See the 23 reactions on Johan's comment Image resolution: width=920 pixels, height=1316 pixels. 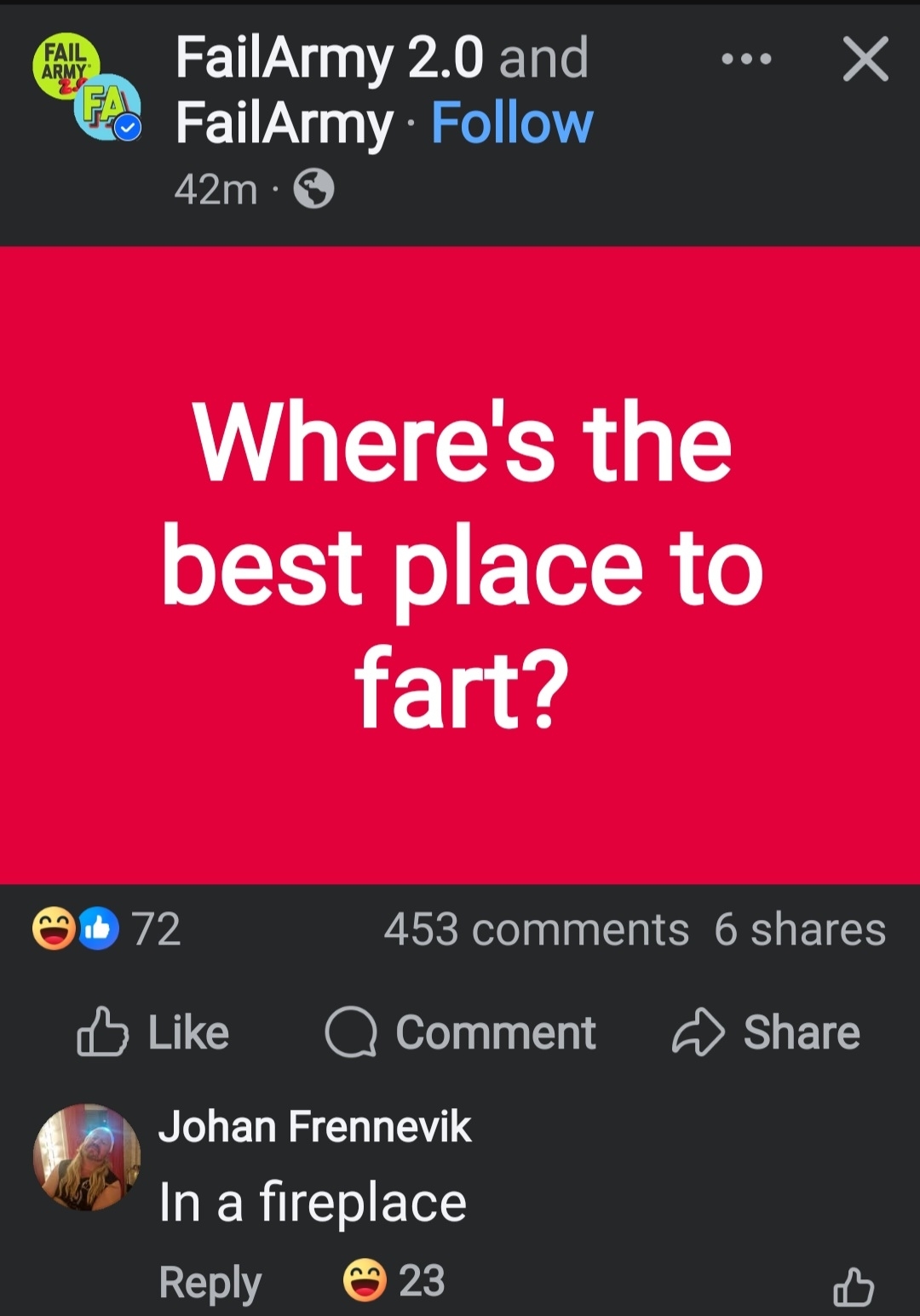394,1280
